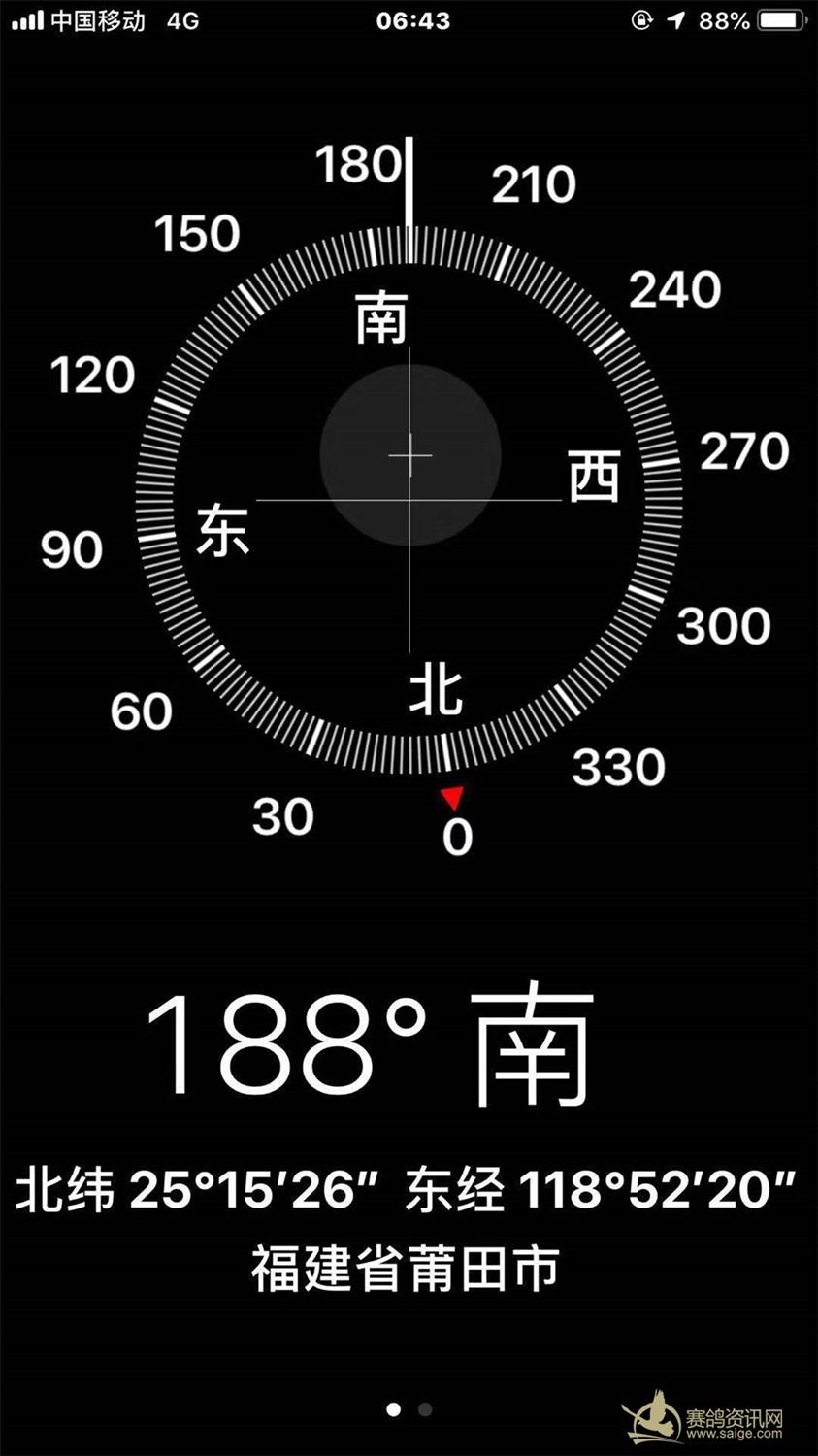Tap the page indicator dots

point(409,1409)
